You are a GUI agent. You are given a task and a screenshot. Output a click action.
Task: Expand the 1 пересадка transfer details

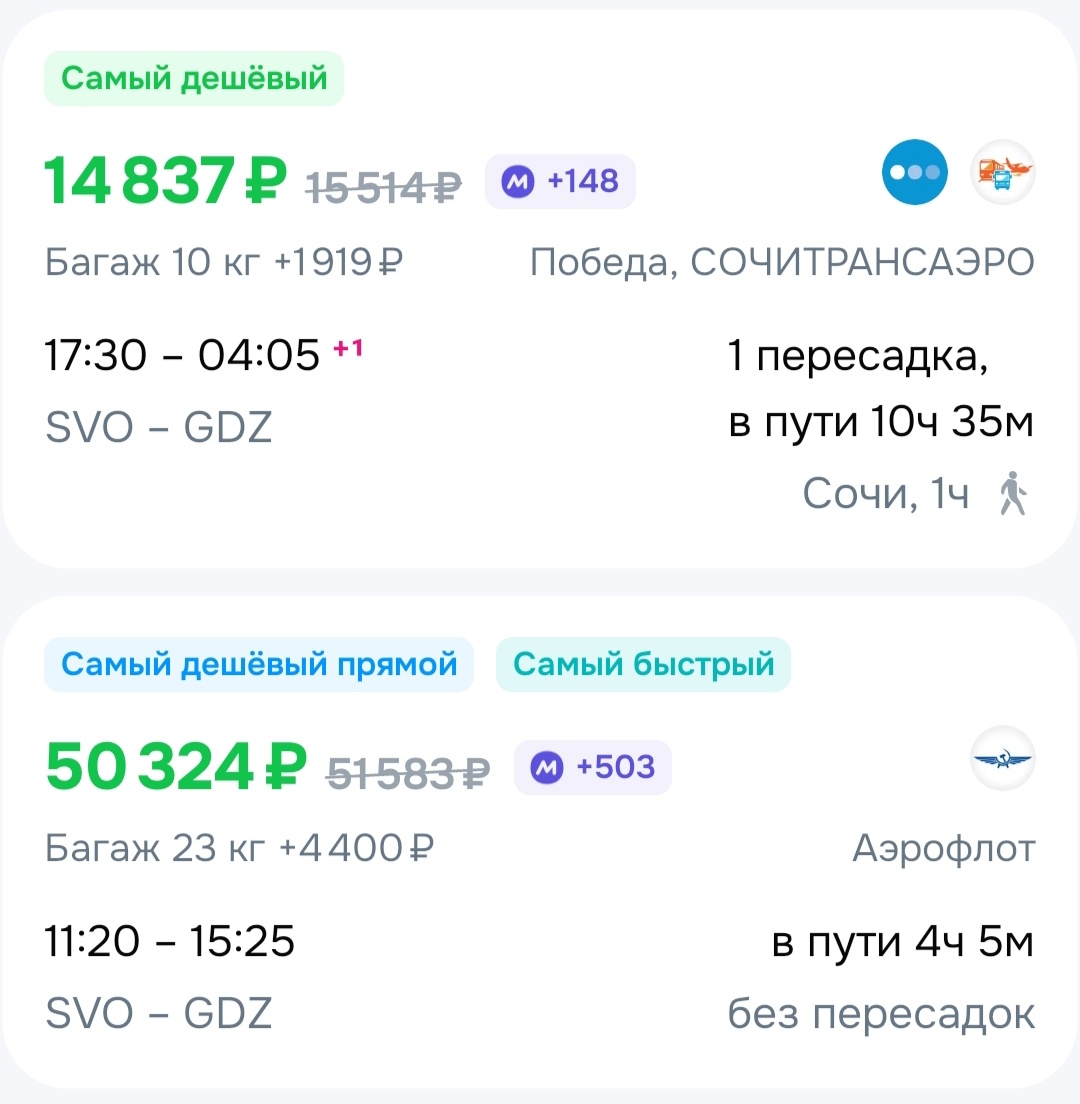coord(858,356)
